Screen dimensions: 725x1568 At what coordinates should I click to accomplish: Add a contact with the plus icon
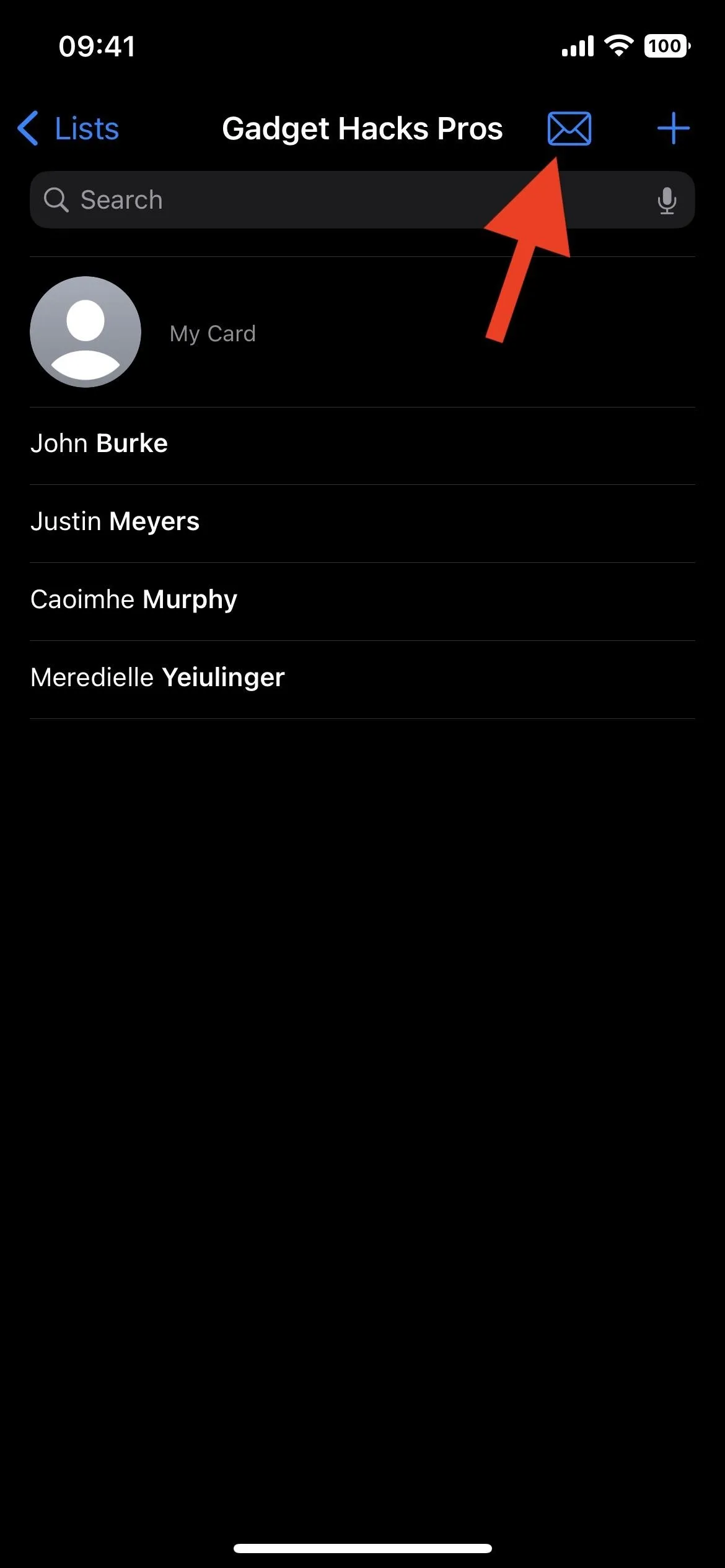pyautogui.click(x=673, y=129)
